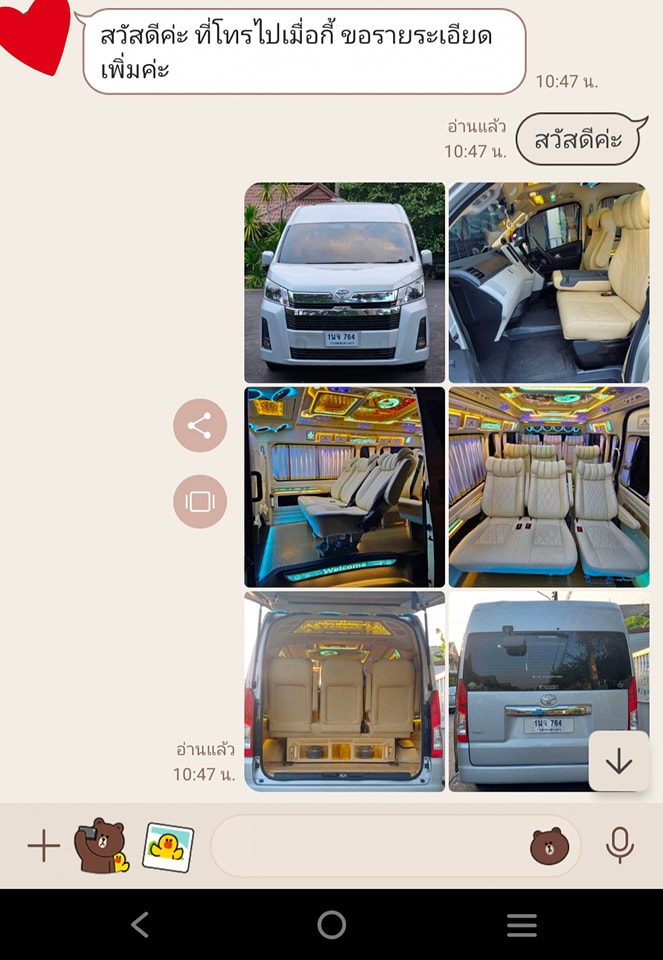Image resolution: width=663 pixels, height=960 pixels.
Task: Open the photo of three cream rear seats
Action: [x=548, y=486]
